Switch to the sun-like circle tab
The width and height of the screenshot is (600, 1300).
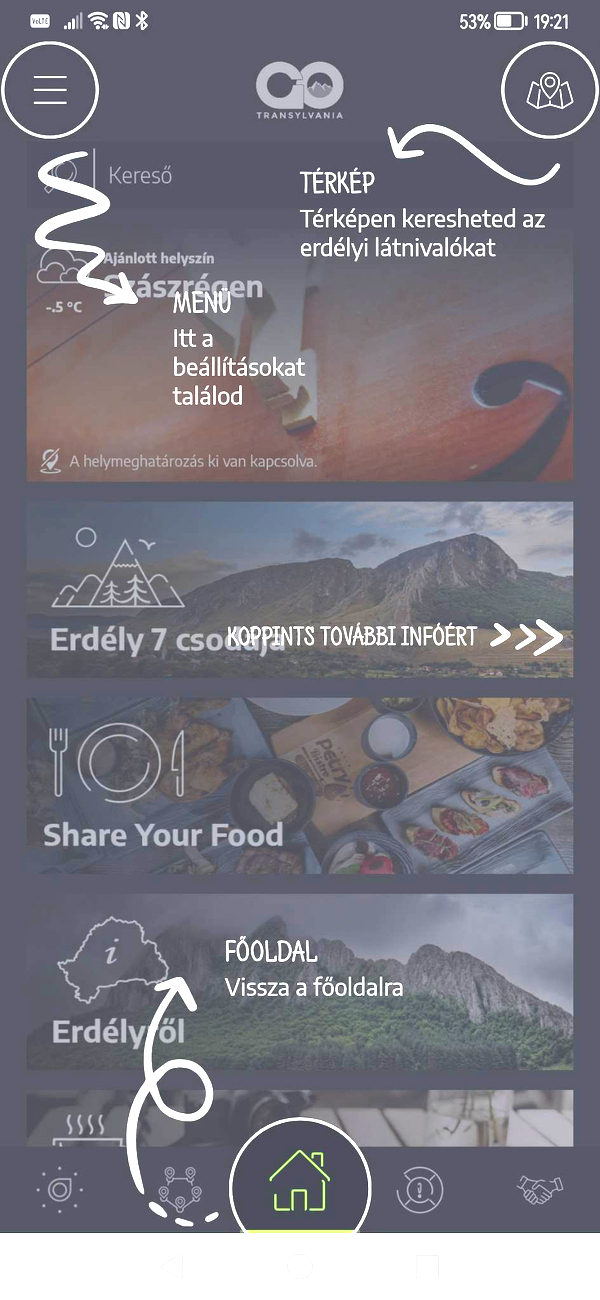[60, 1189]
